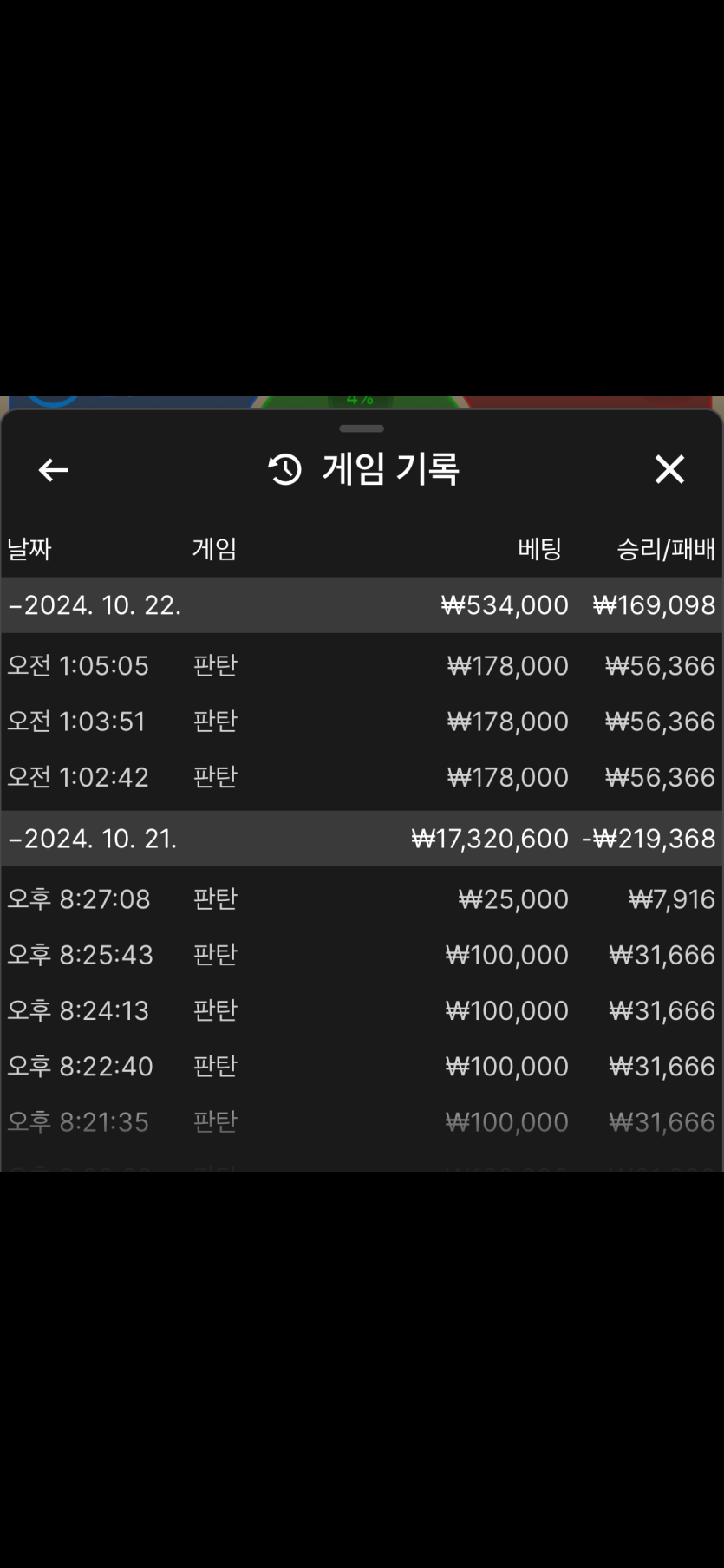Viewport: 724px width, 1568px height.
Task: Go back from game history
Action: click(54, 470)
